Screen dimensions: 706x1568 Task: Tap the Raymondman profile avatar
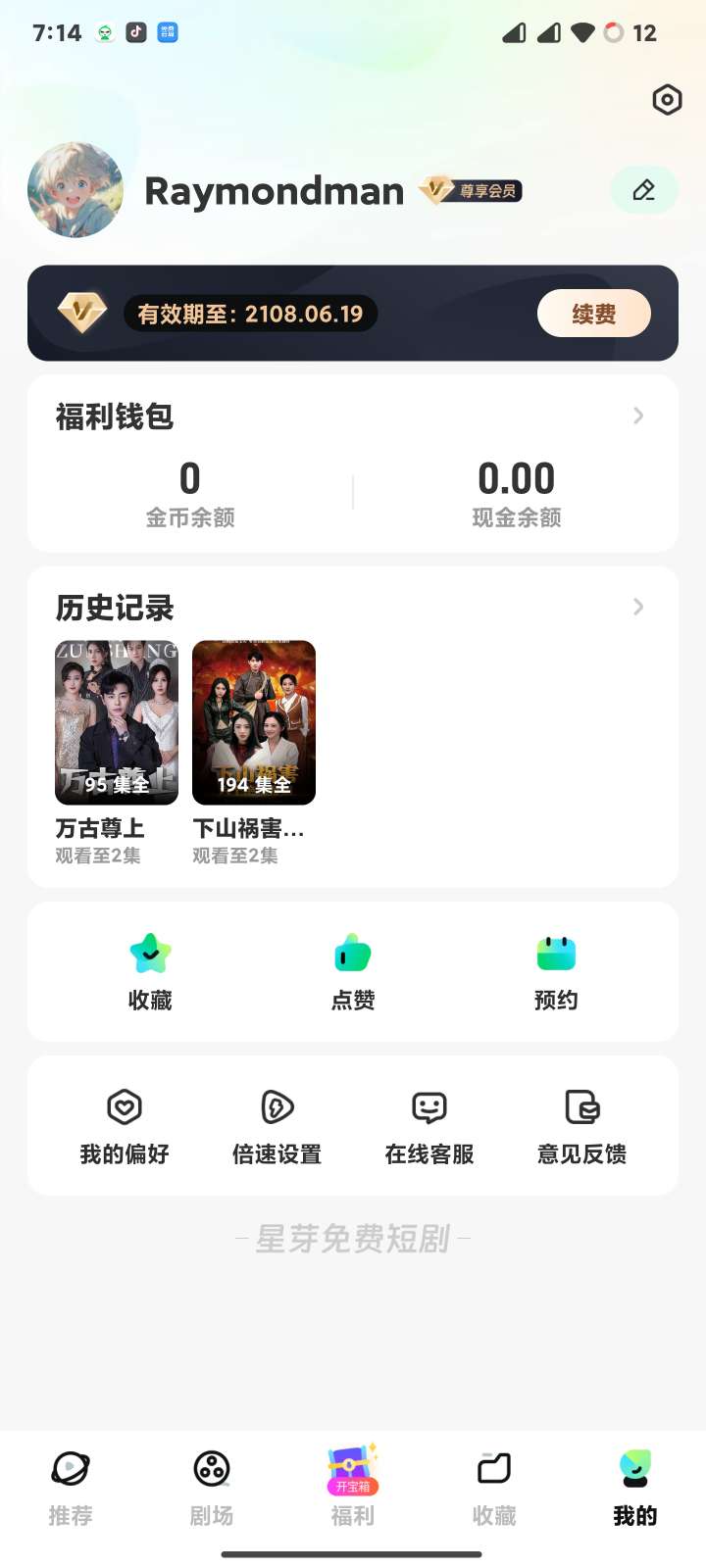click(x=76, y=190)
